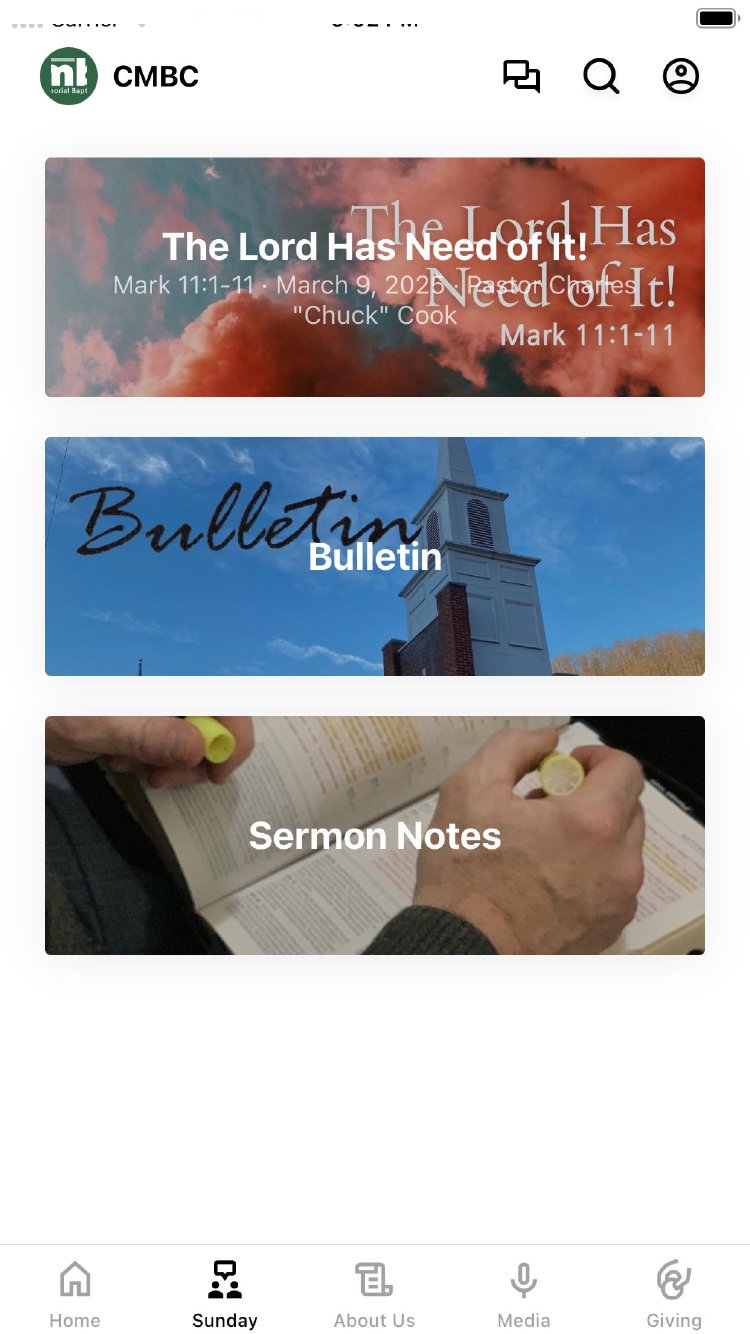Open the Giving tab
The height and width of the screenshot is (1334, 750).
tap(674, 1294)
